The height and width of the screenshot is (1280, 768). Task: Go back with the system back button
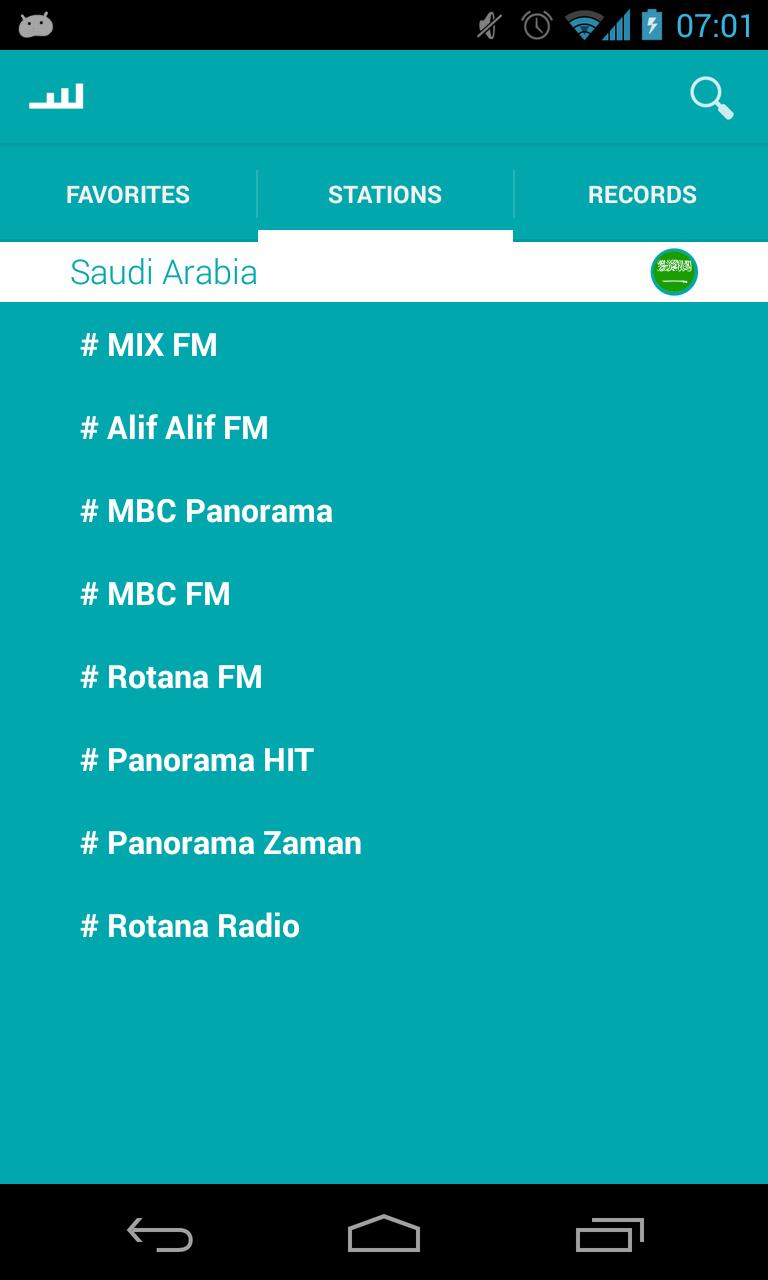160,1235
